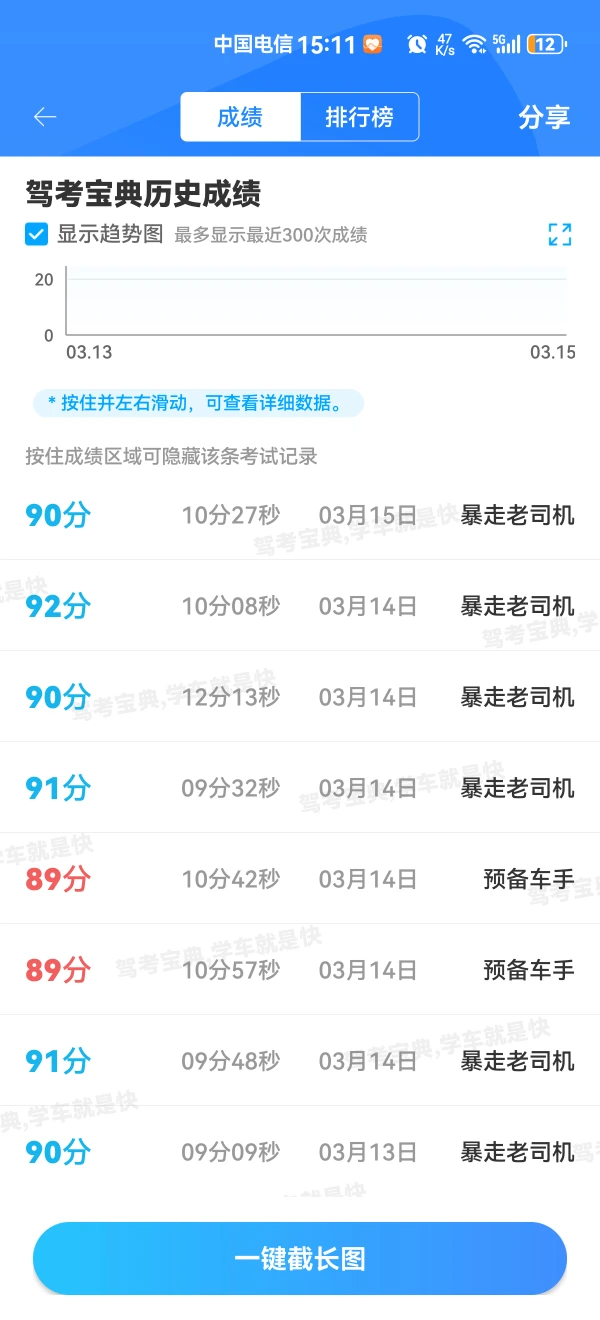The width and height of the screenshot is (600, 1320).
Task: Tap 分享 to share results
Action: [x=544, y=117]
